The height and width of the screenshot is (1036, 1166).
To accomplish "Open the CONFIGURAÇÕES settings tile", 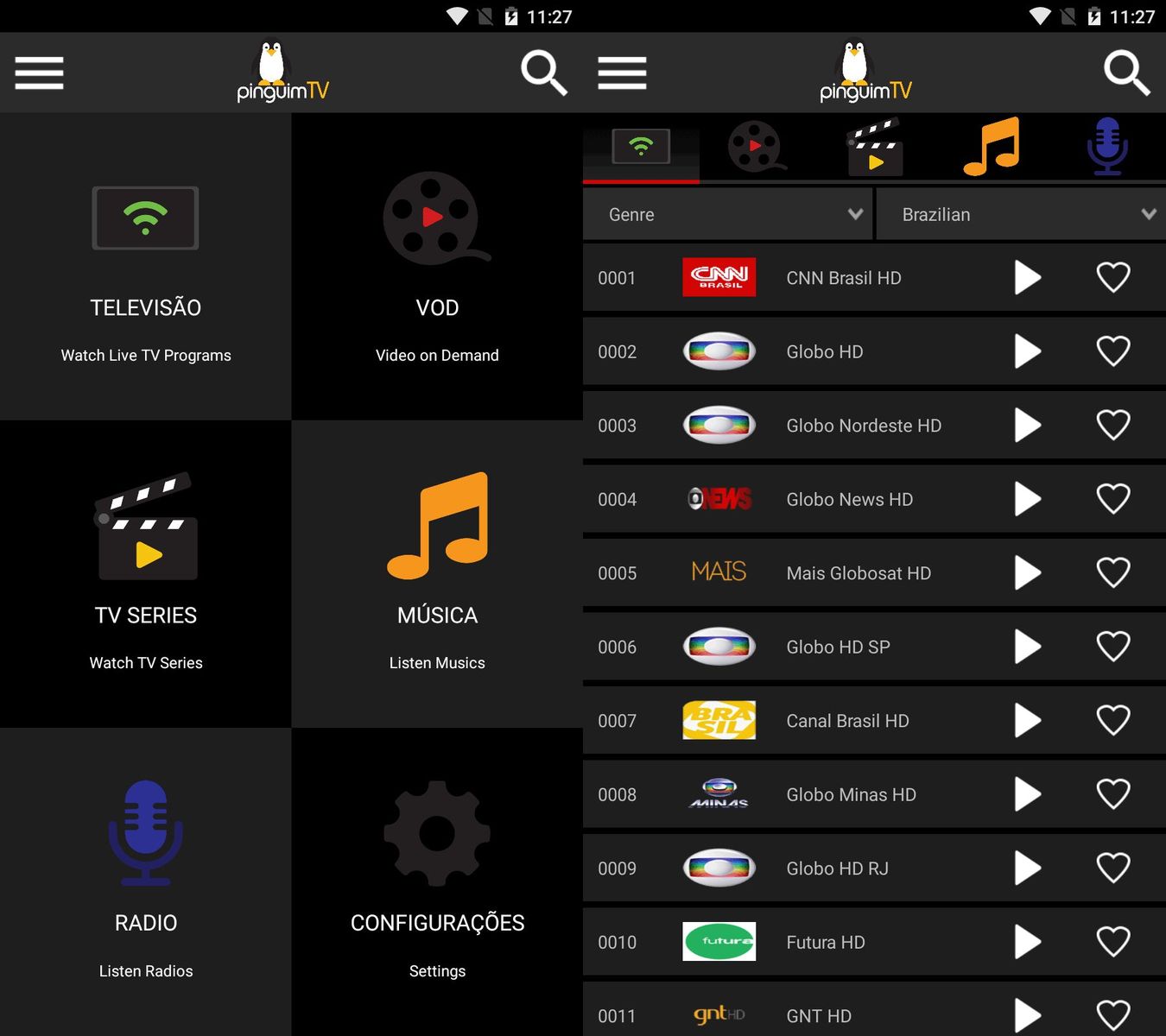I will coord(437,881).
